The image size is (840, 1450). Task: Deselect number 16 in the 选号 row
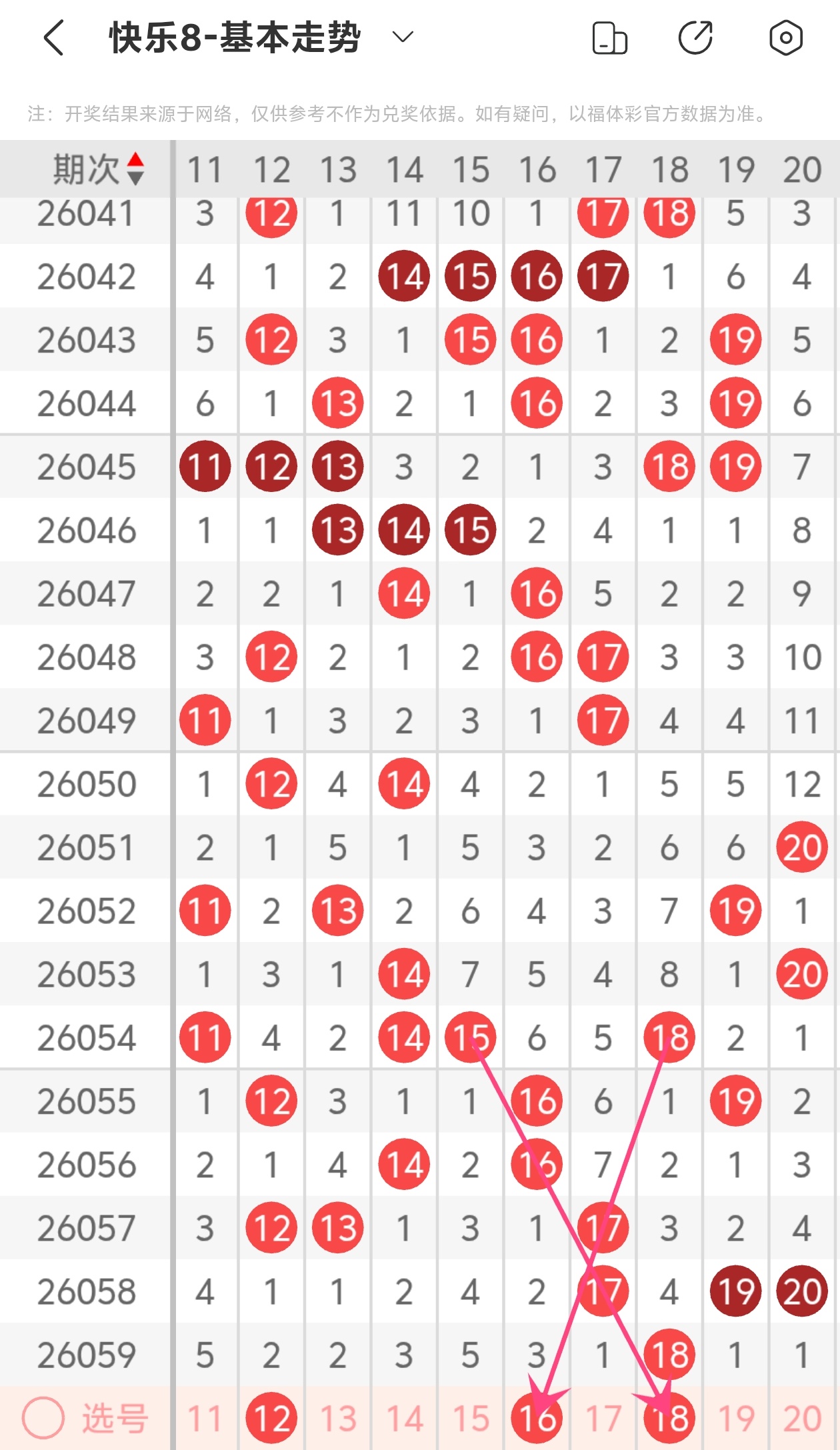click(537, 1418)
